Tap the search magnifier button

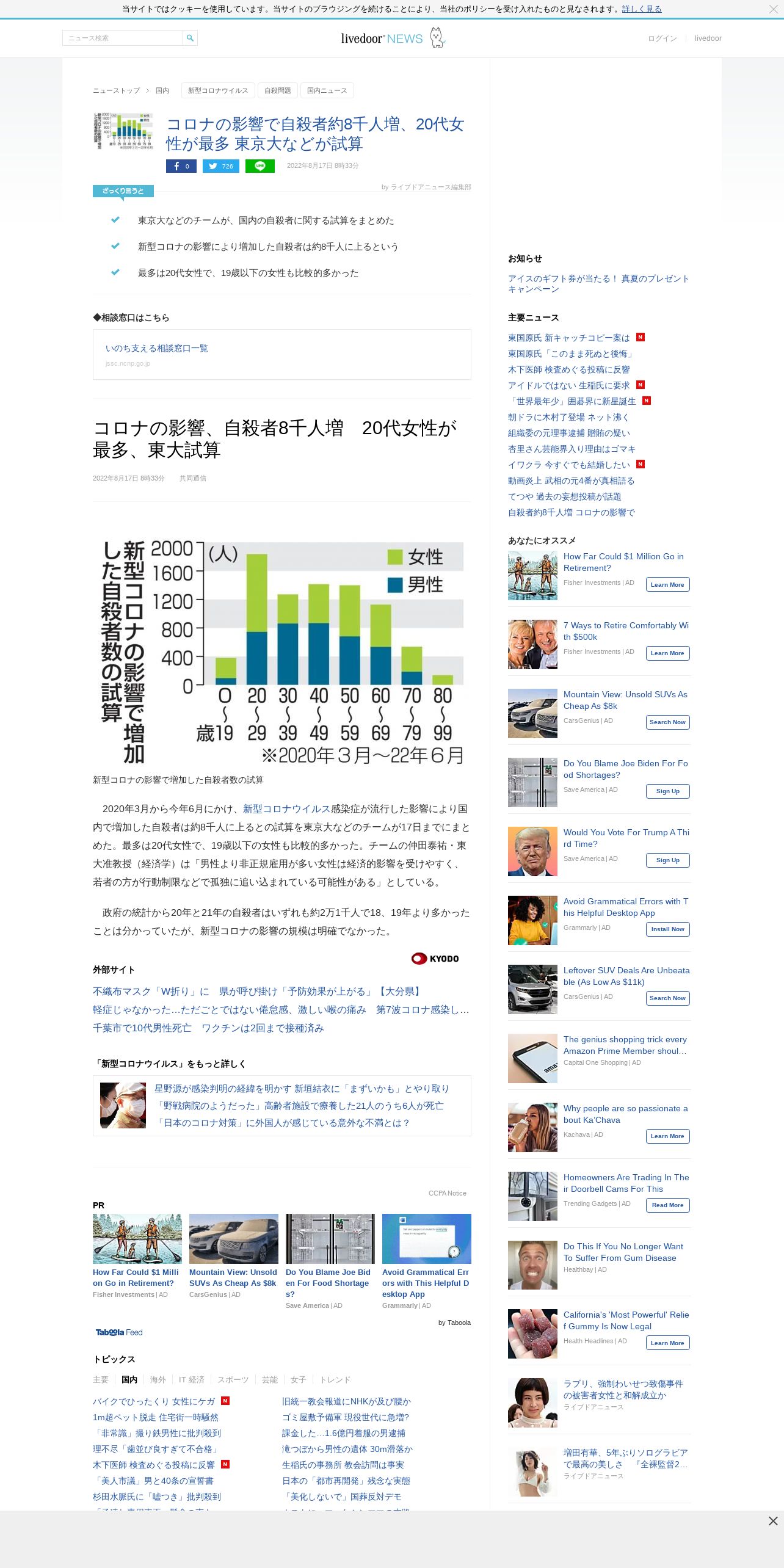click(x=190, y=38)
